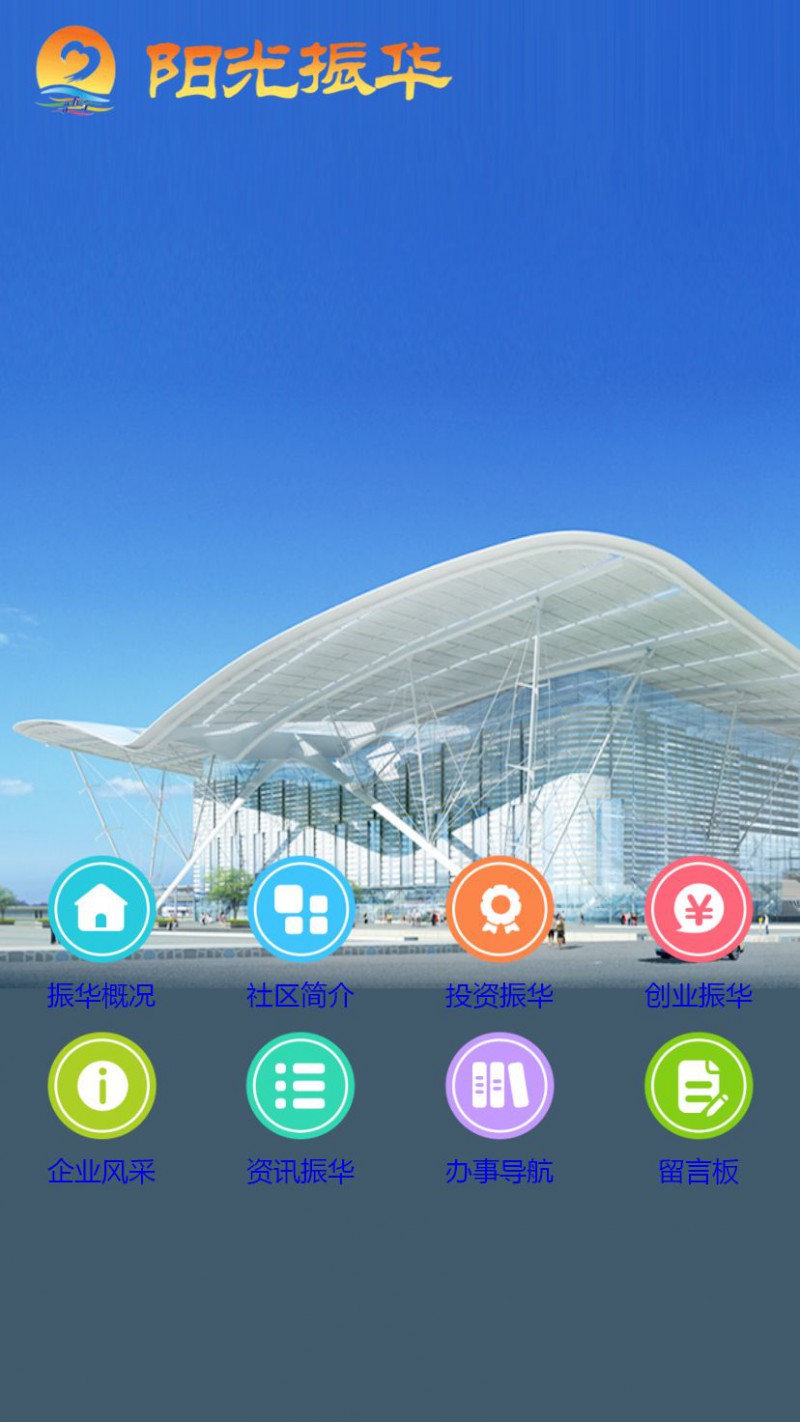Open 企业风采 info icon
The image size is (800, 1422).
click(x=101, y=1085)
